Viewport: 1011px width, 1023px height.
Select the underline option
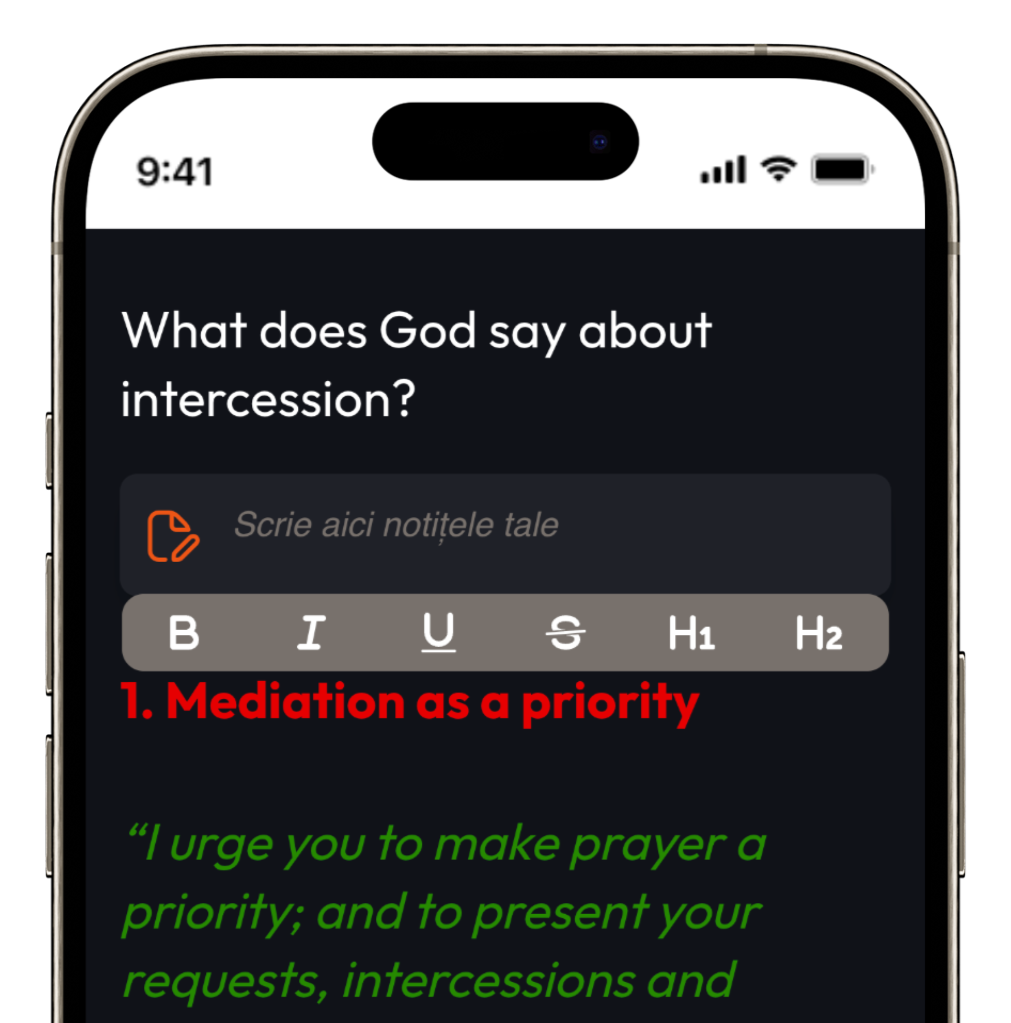coord(438,633)
